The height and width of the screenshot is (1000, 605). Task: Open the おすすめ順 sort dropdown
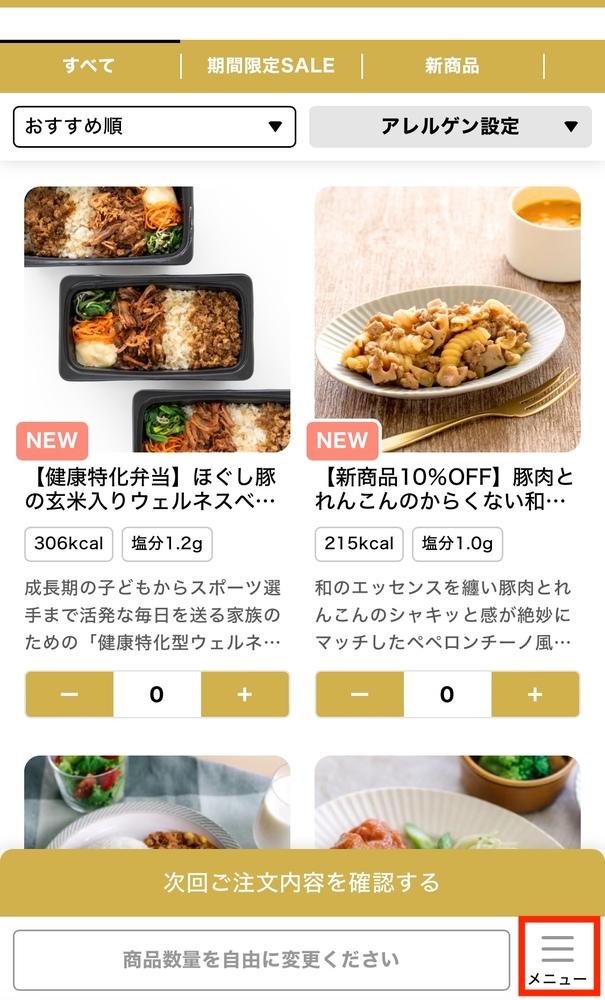click(154, 127)
